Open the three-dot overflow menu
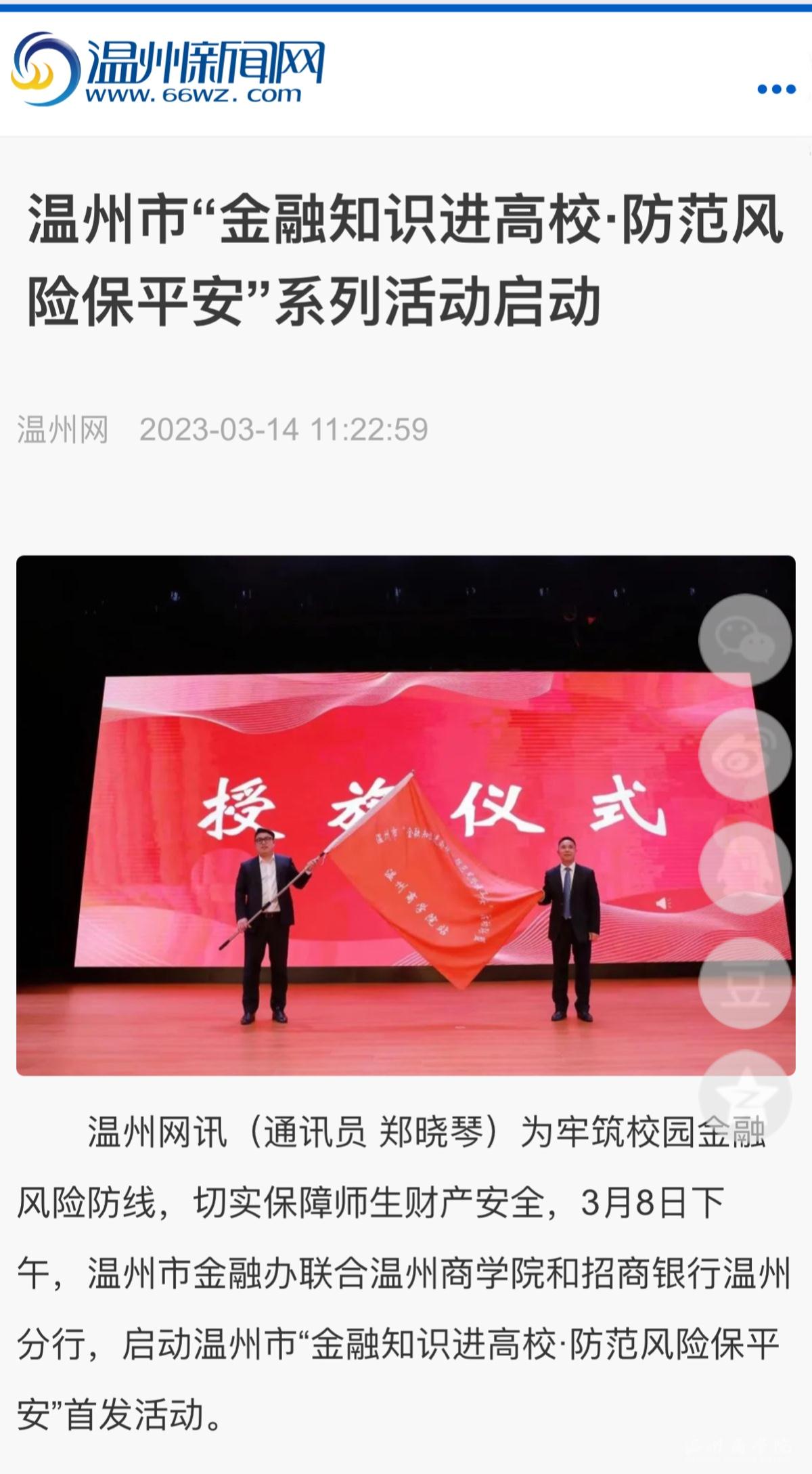The image size is (812, 1474). pos(776,89)
